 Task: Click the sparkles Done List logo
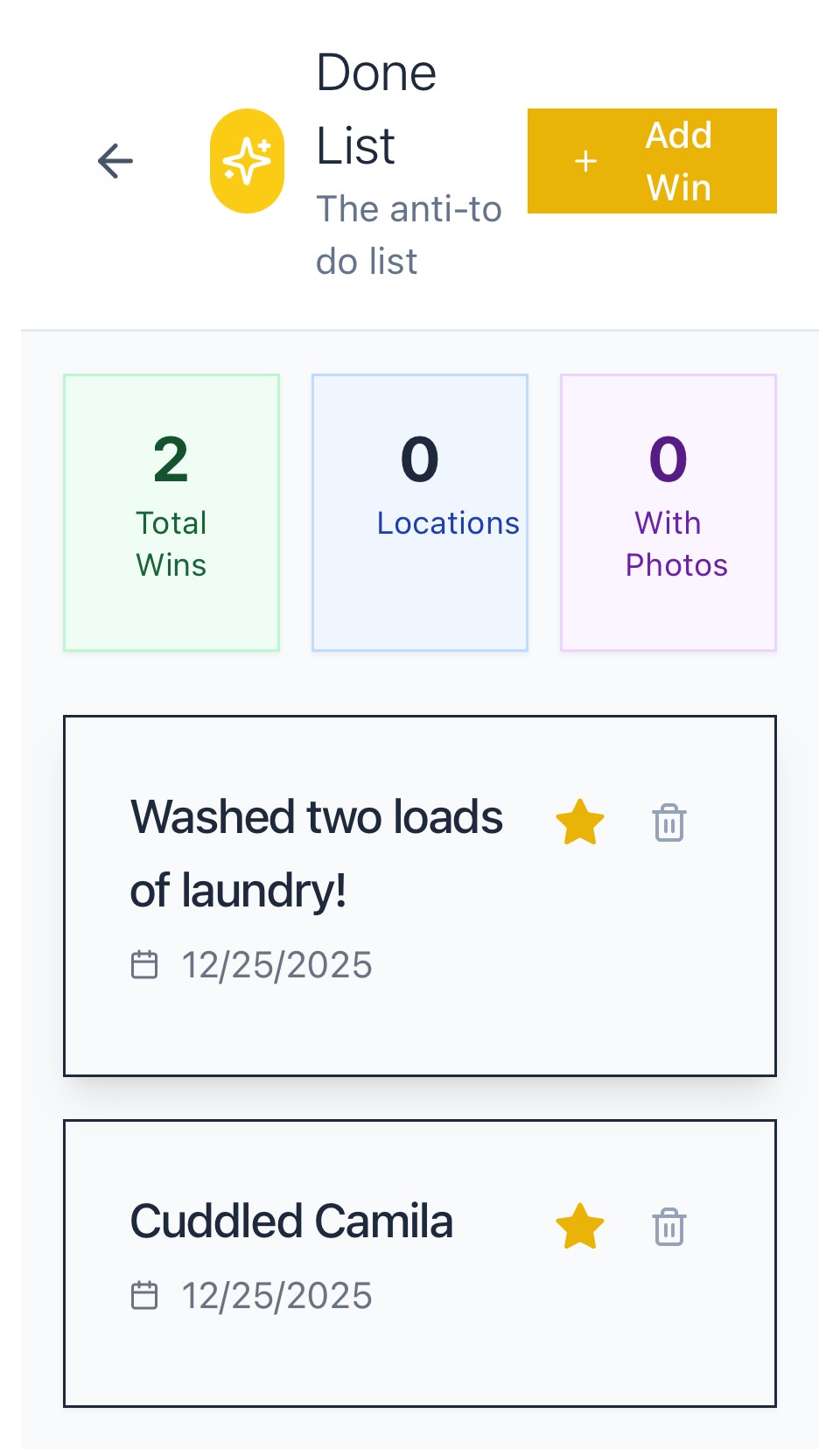pos(247,160)
